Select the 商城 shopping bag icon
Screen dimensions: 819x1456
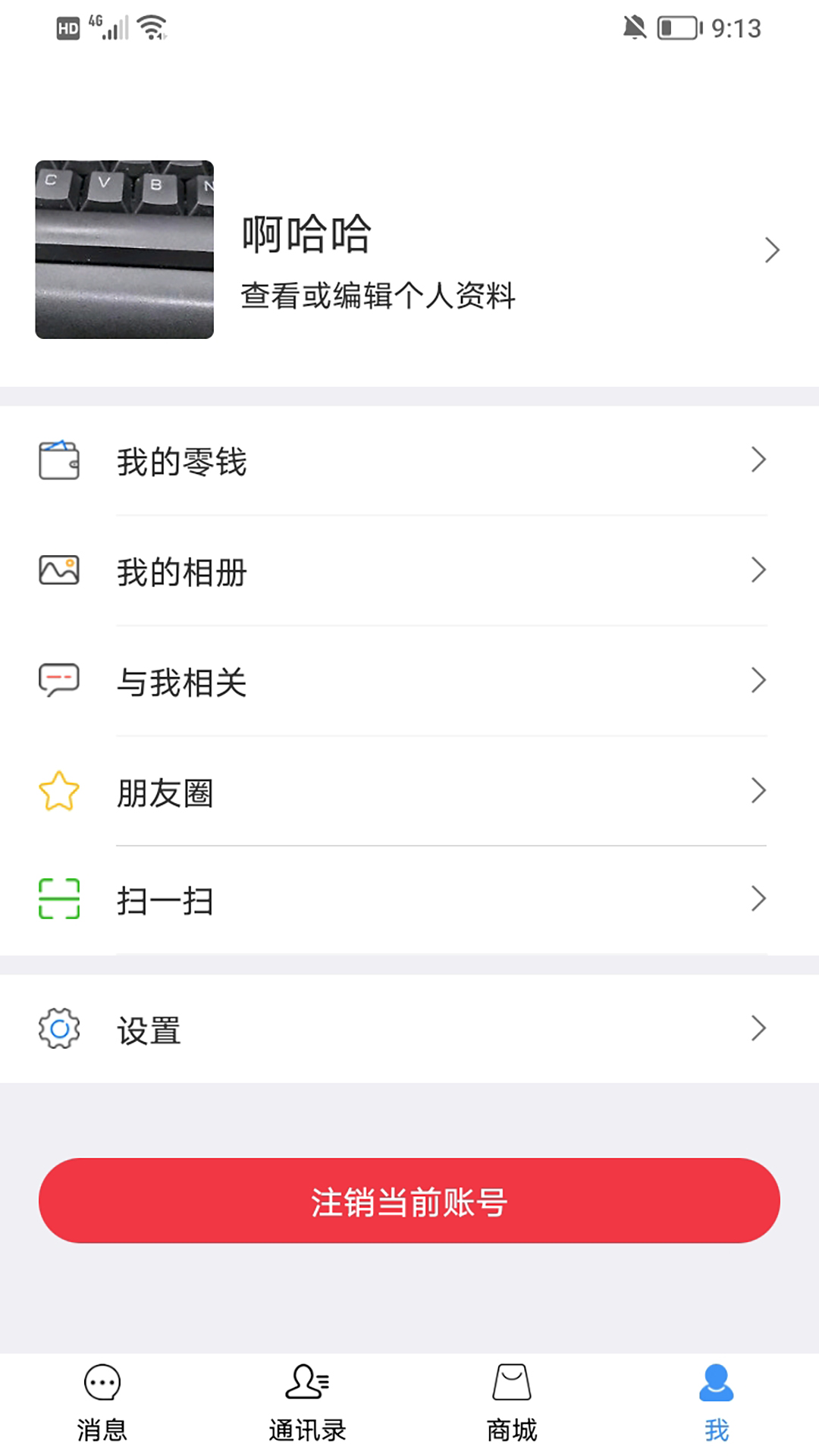click(x=510, y=1383)
